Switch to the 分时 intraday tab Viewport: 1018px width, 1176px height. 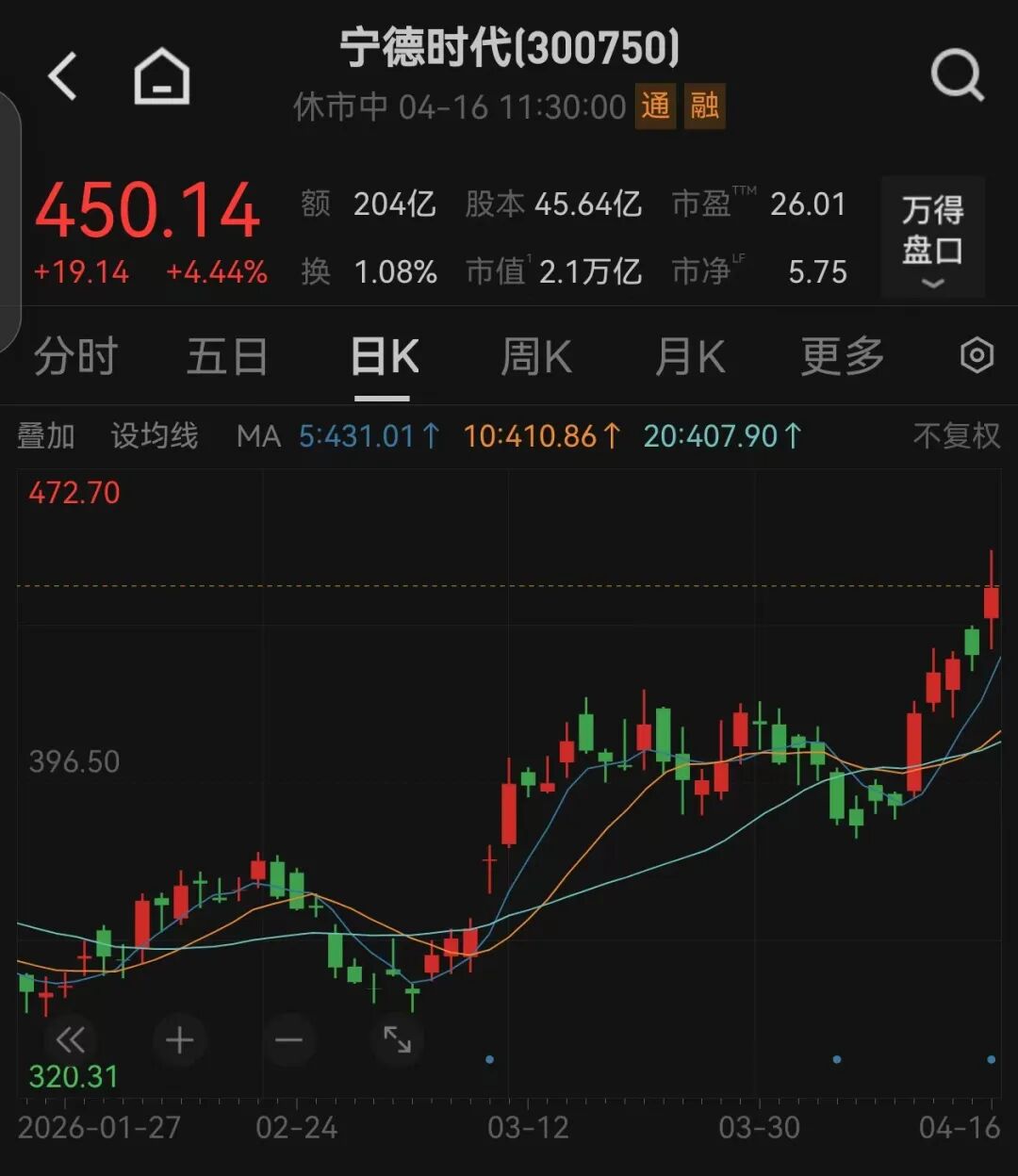(74, 356)
